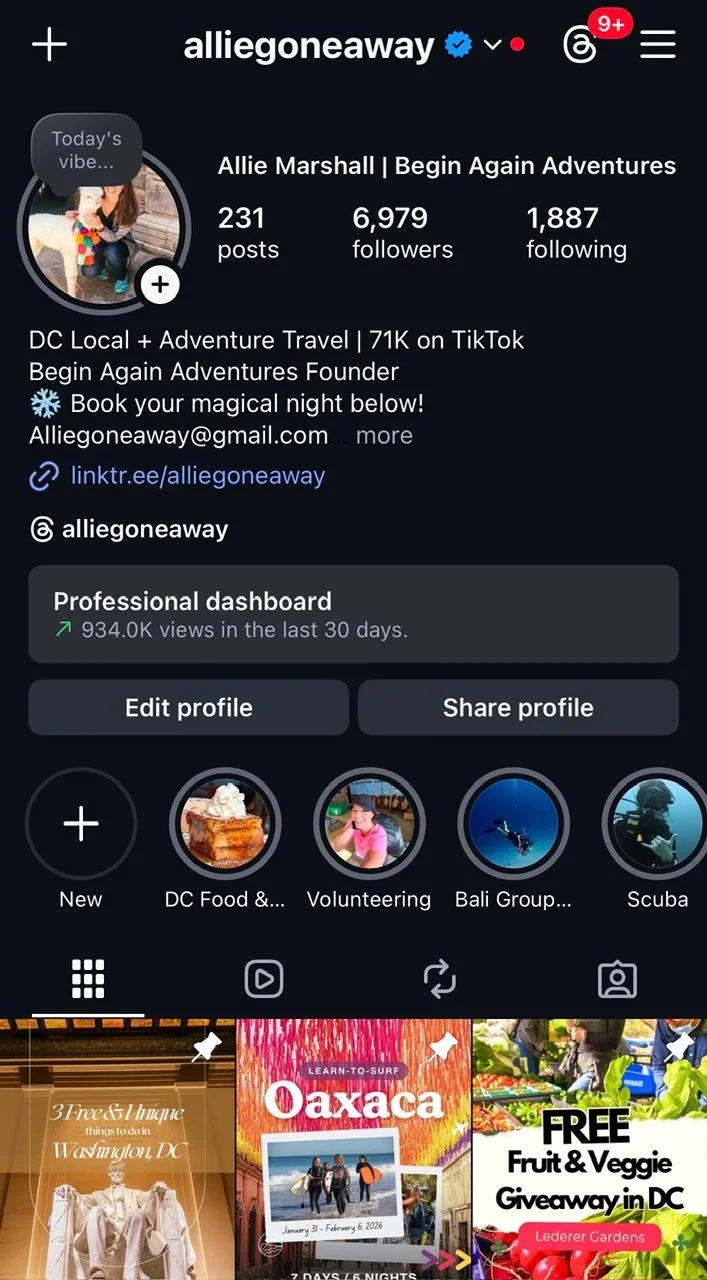The image size is (707, 1280).
Task: Open the DC Food highlight
Action: pyautogui.click(x=225, y=824)
